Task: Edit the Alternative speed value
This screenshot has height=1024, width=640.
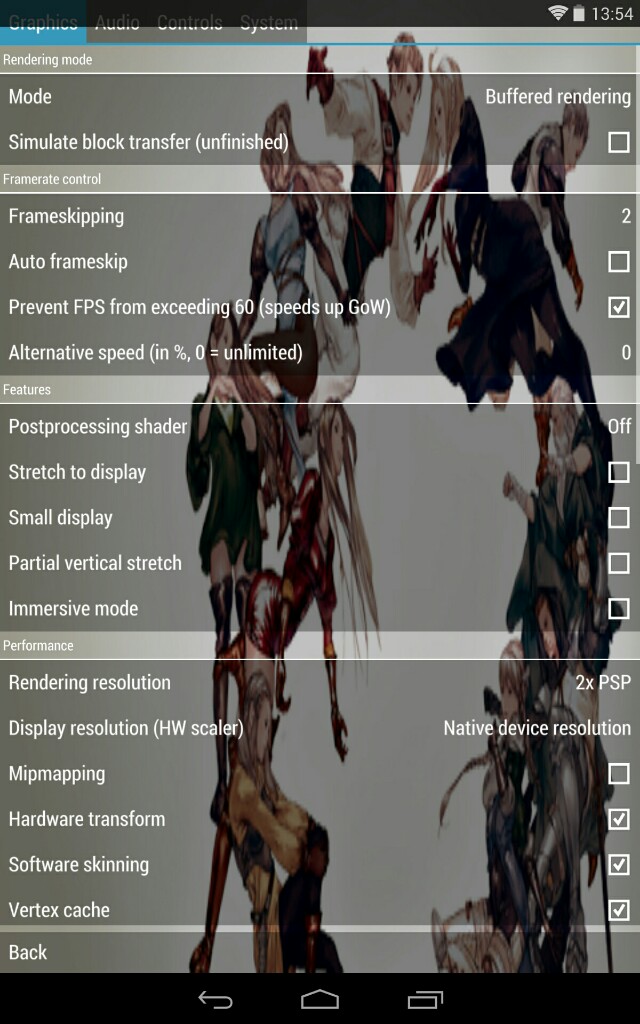Action: pyautogui.click(x=320, y=352)
